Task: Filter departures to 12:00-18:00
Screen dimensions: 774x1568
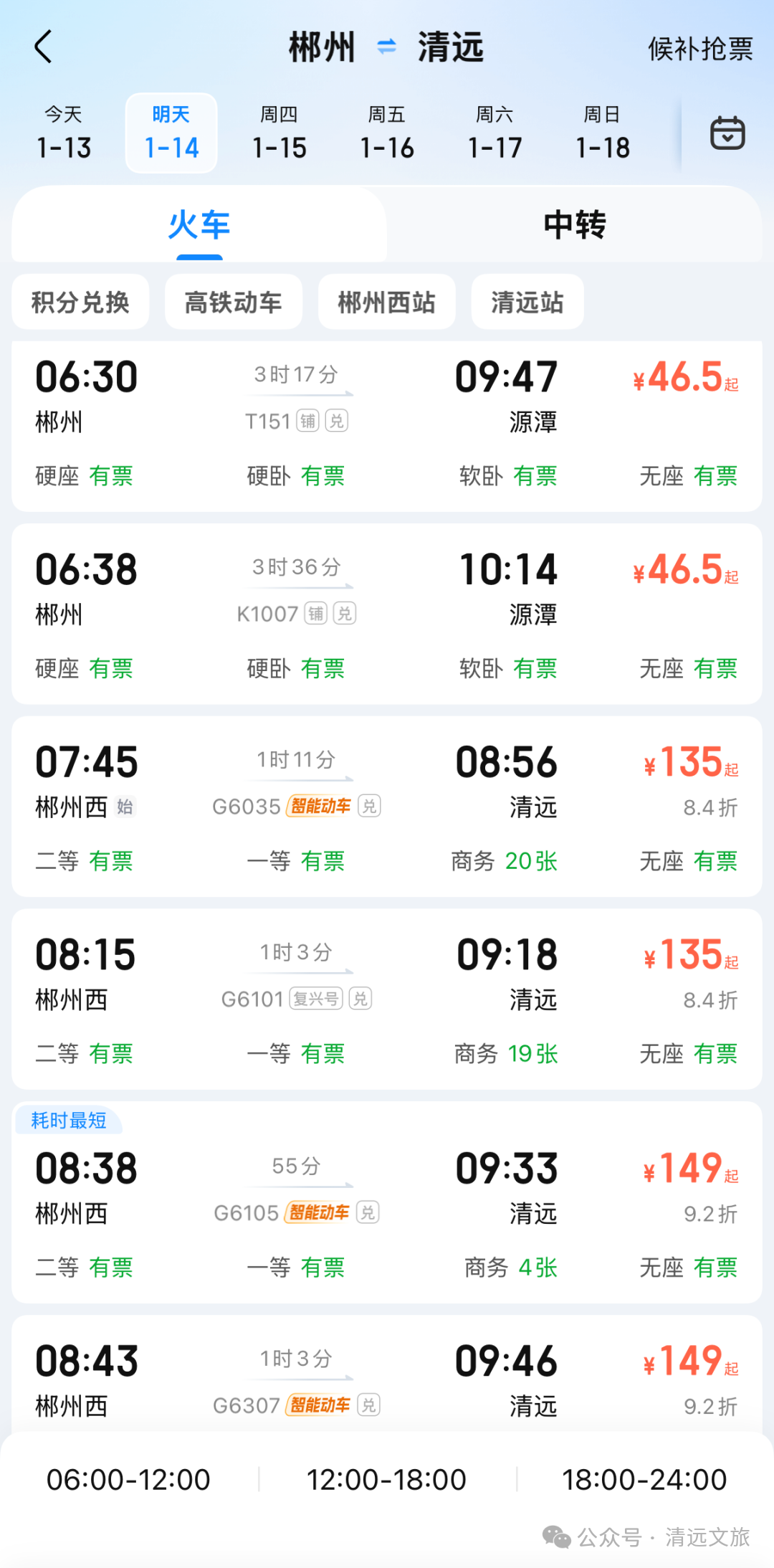Action: 387,1480
